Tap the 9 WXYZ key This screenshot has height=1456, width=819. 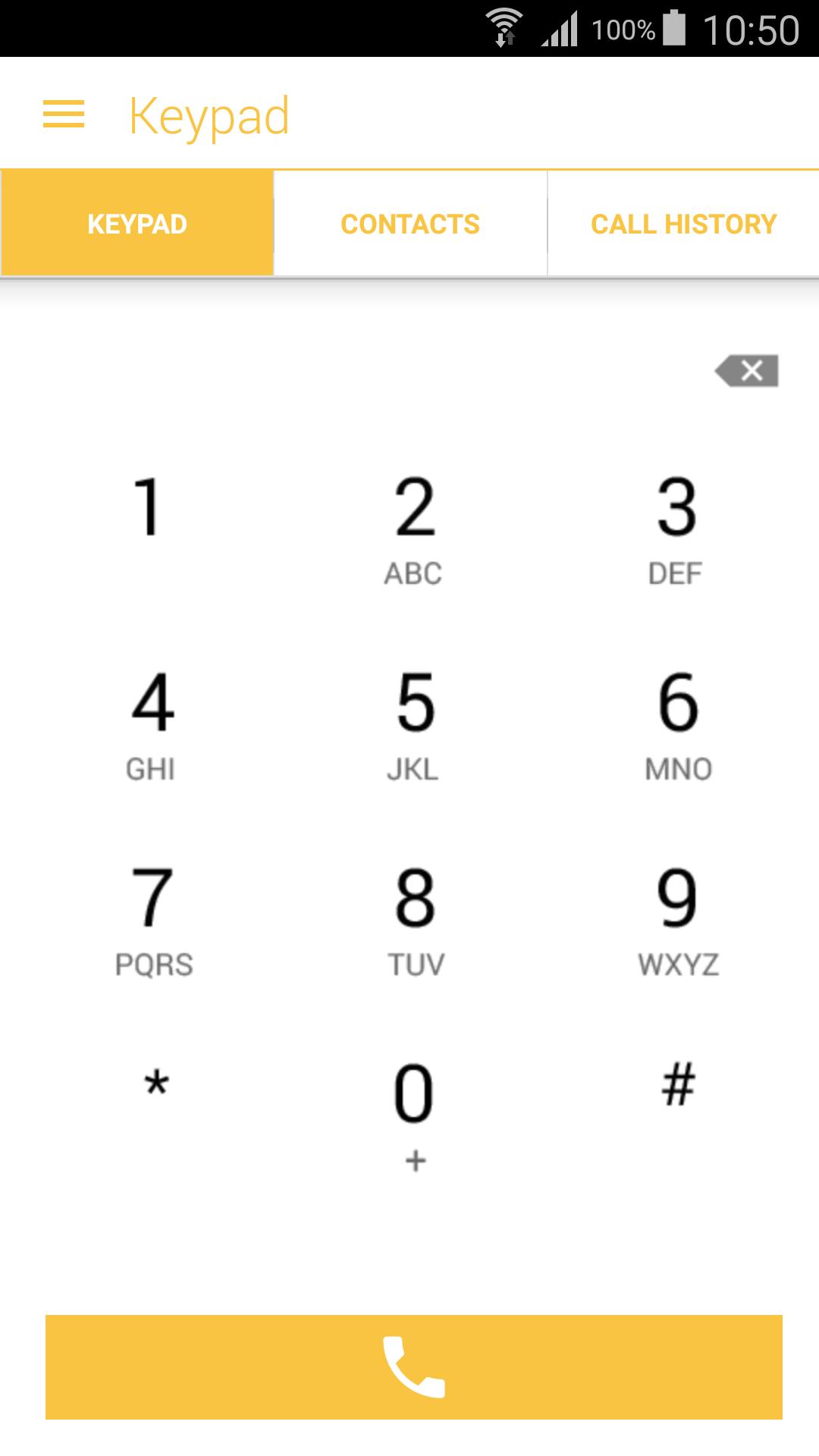(678, 918)
